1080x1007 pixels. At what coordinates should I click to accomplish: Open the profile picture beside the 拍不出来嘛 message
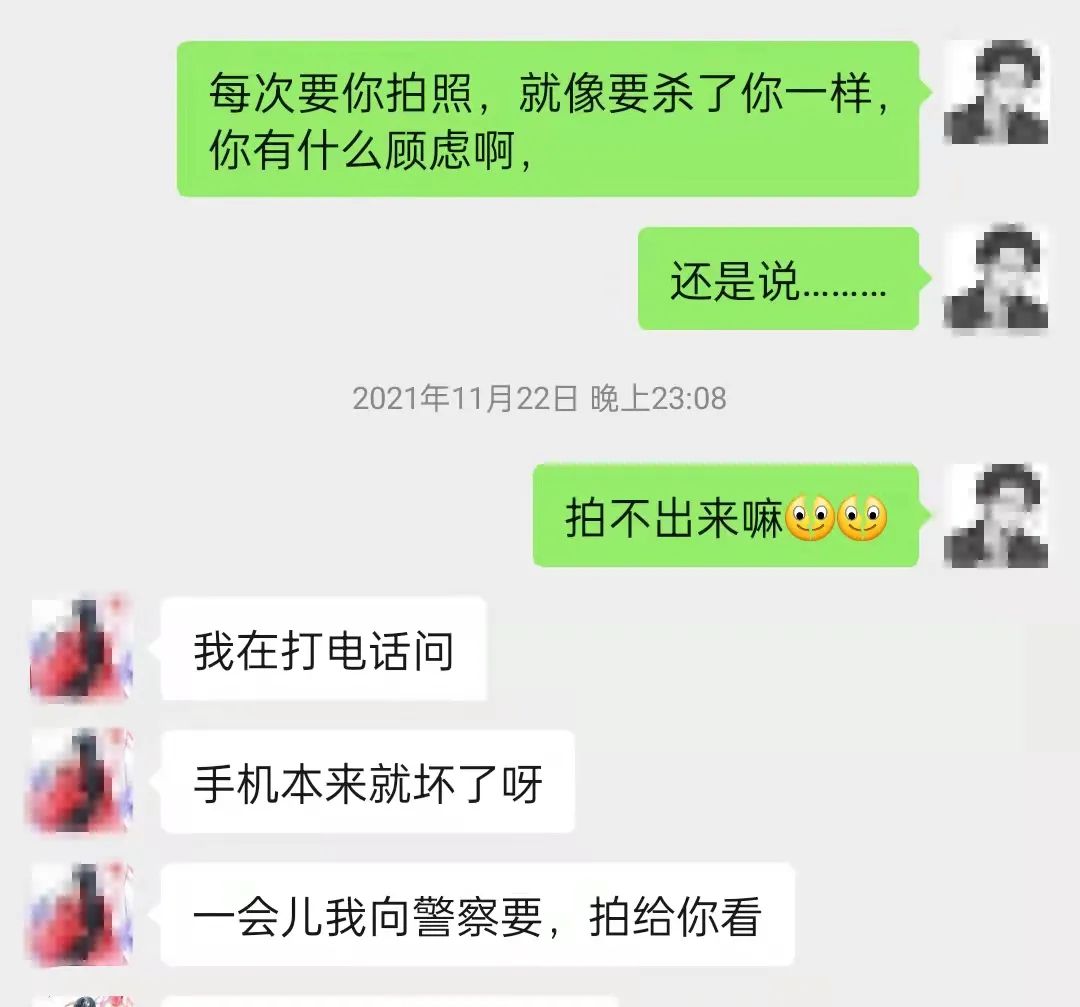click(x=996, y=515)
